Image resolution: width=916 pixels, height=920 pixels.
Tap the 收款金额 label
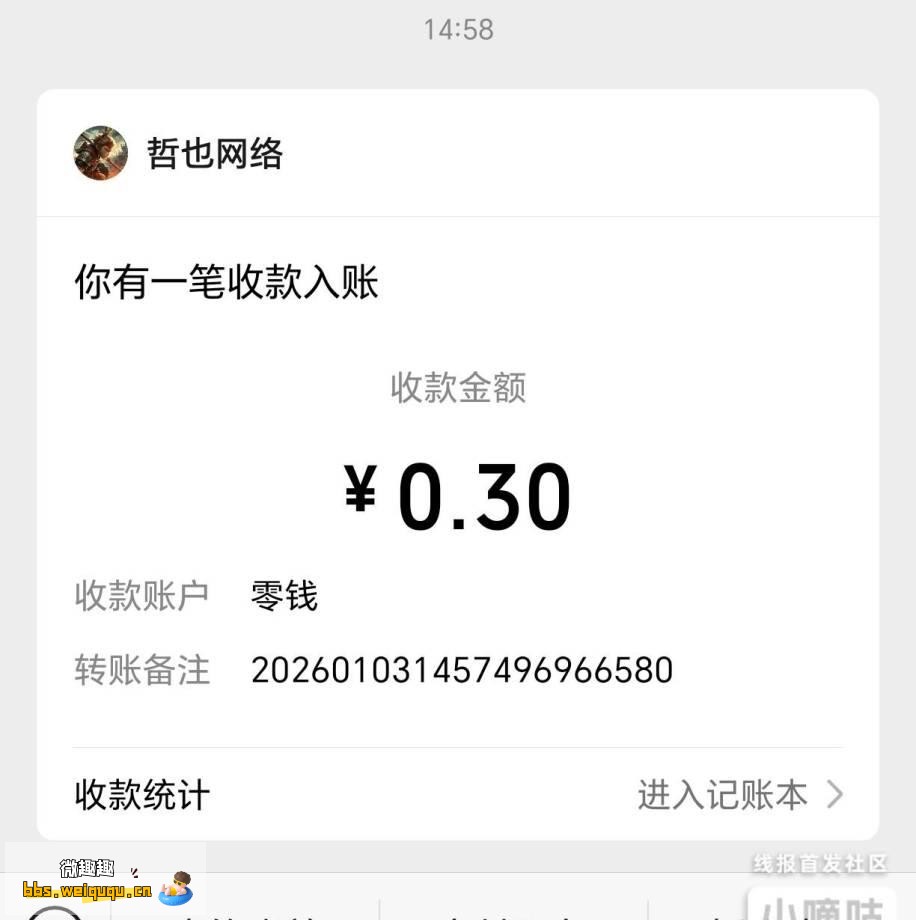coord(458,389)
